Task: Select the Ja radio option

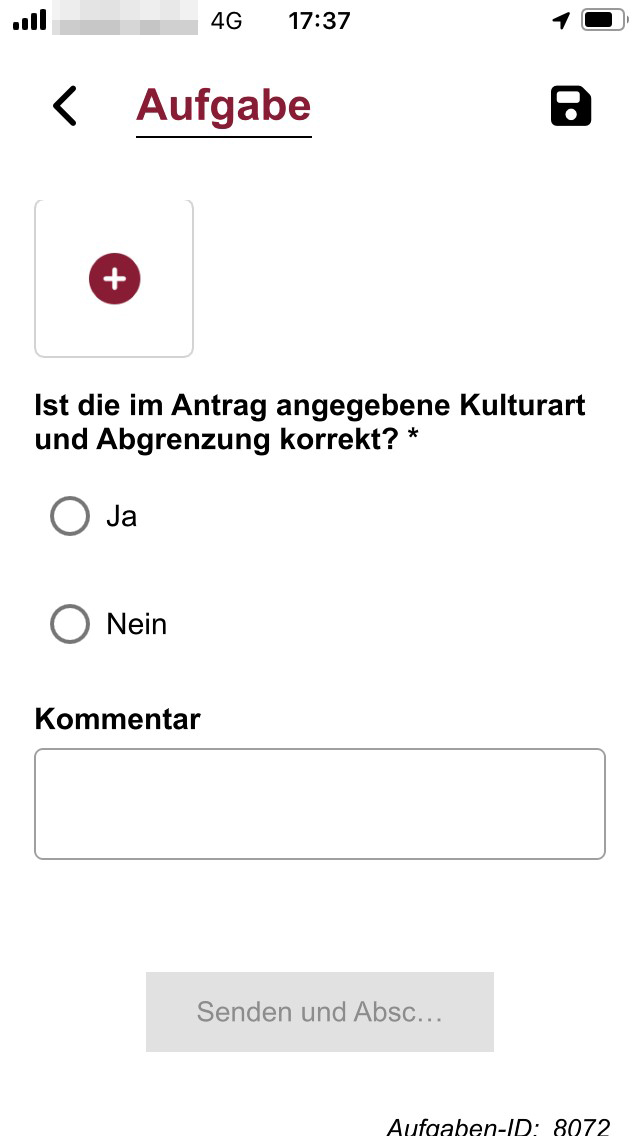Action: pos(70,517)
